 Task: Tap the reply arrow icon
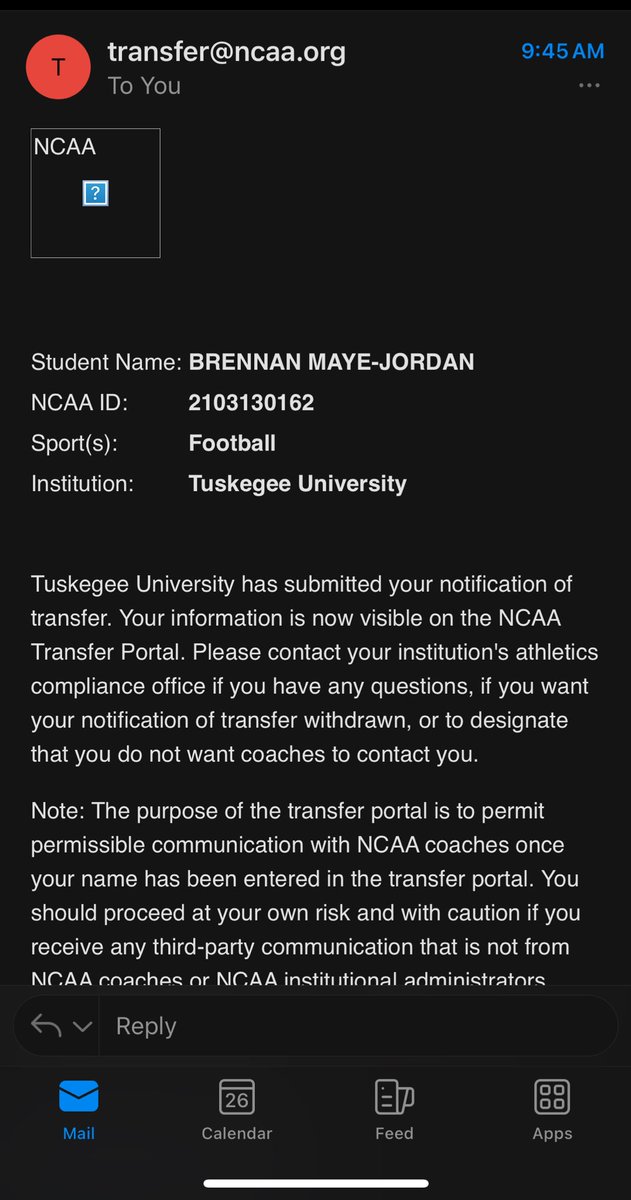pos(46,1026)
